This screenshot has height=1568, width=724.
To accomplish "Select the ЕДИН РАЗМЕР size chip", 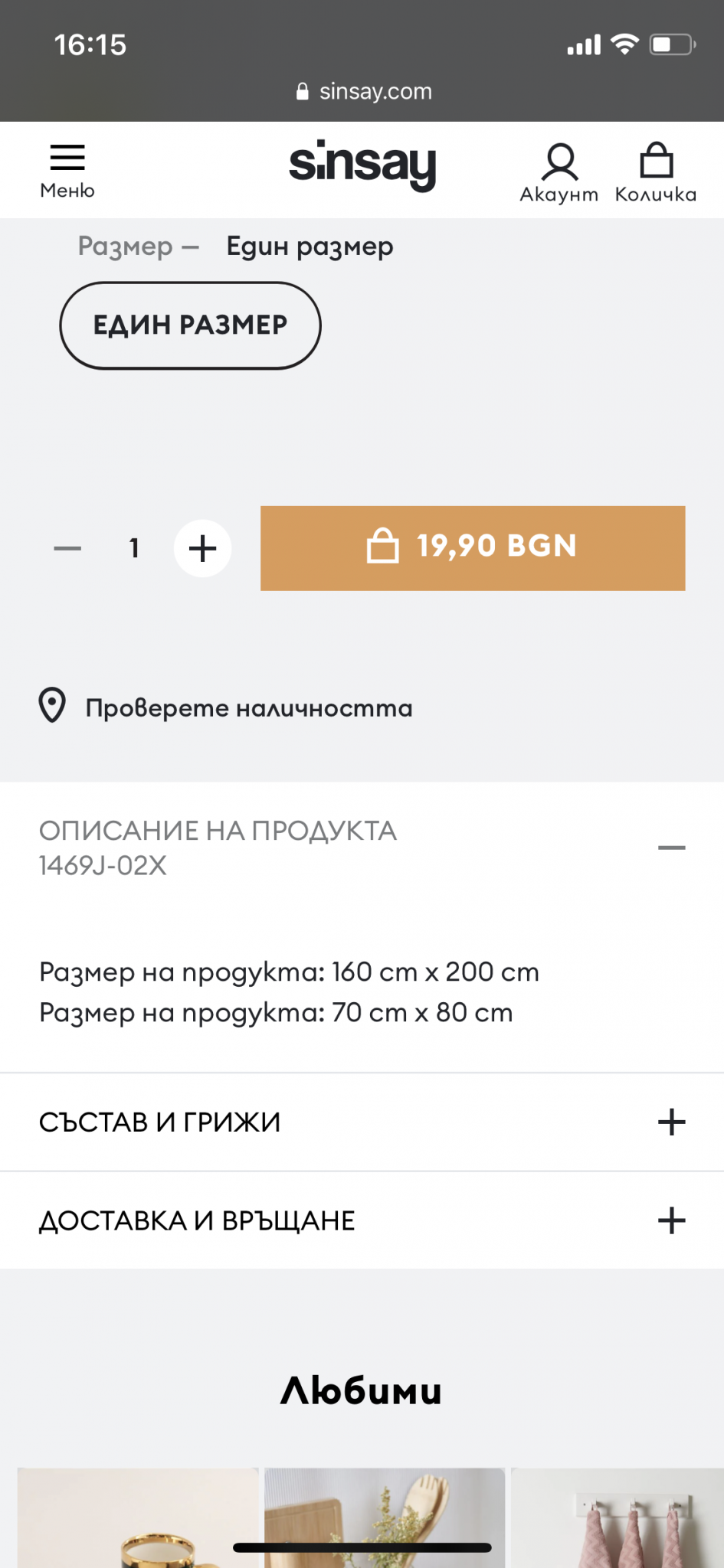I will click(190, 325).
